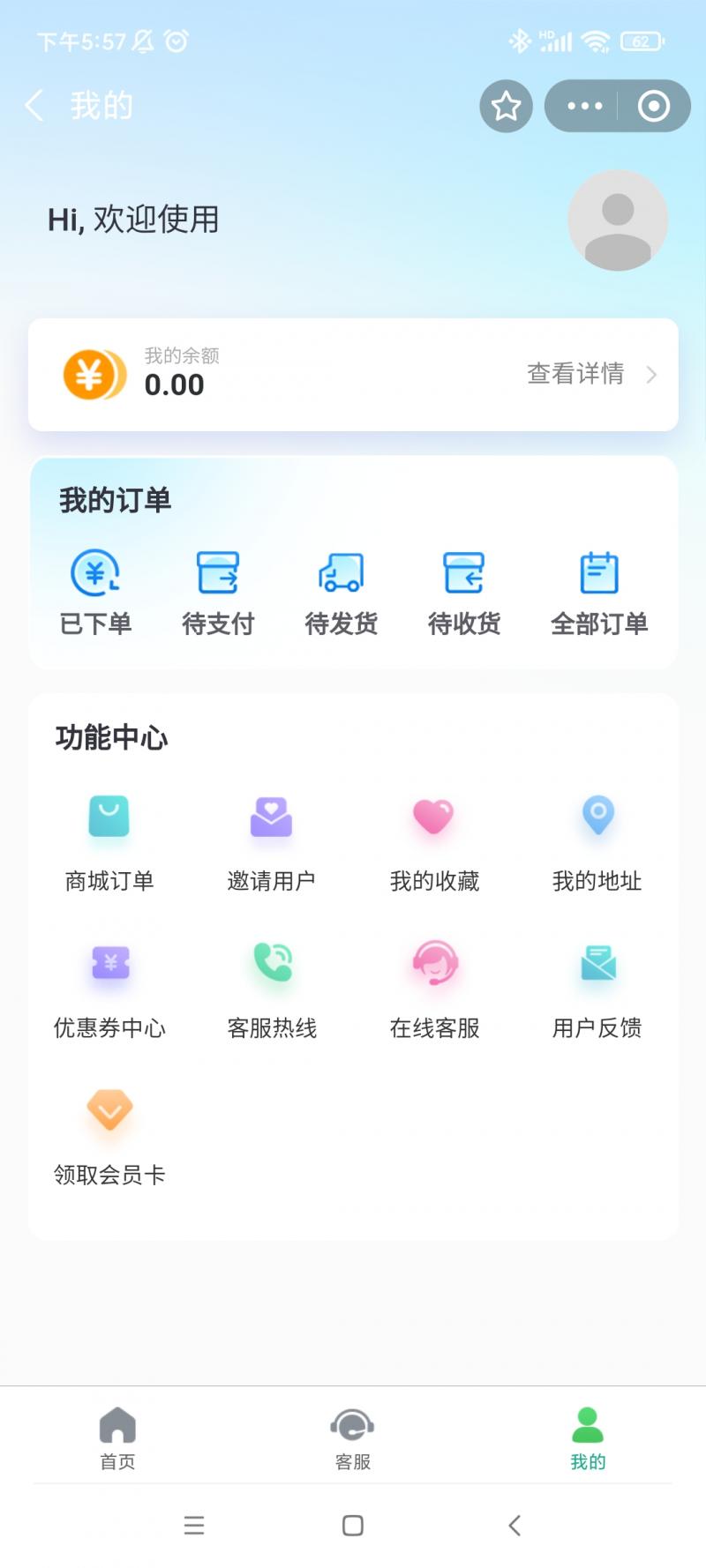The image size is (706, 1568).
Task: Open 我的收藏 favorites
Action: coord(434,842)
